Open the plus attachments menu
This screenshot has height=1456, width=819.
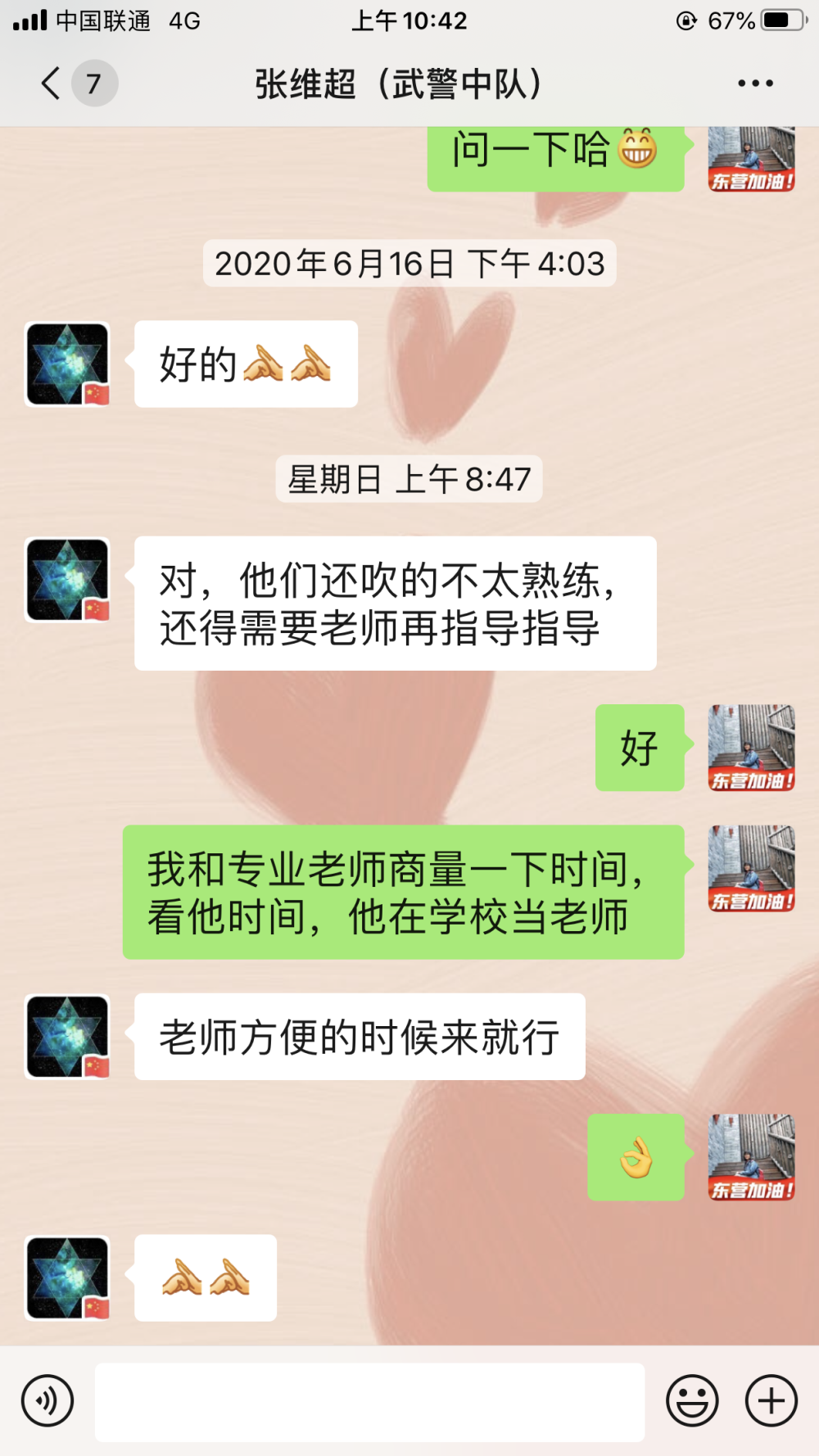click(x=771, y=1400)
